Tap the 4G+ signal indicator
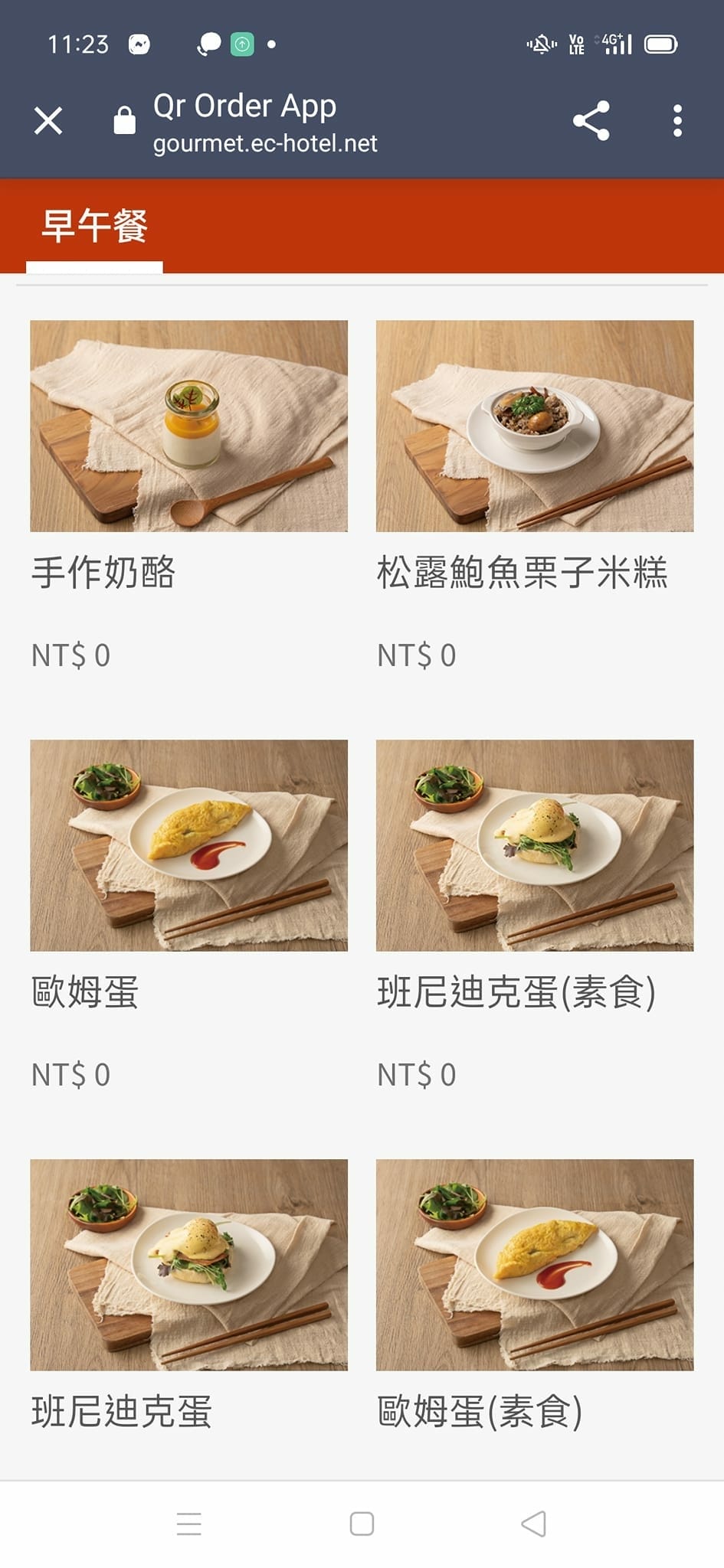724x1568 pixels. click(613, 44)
